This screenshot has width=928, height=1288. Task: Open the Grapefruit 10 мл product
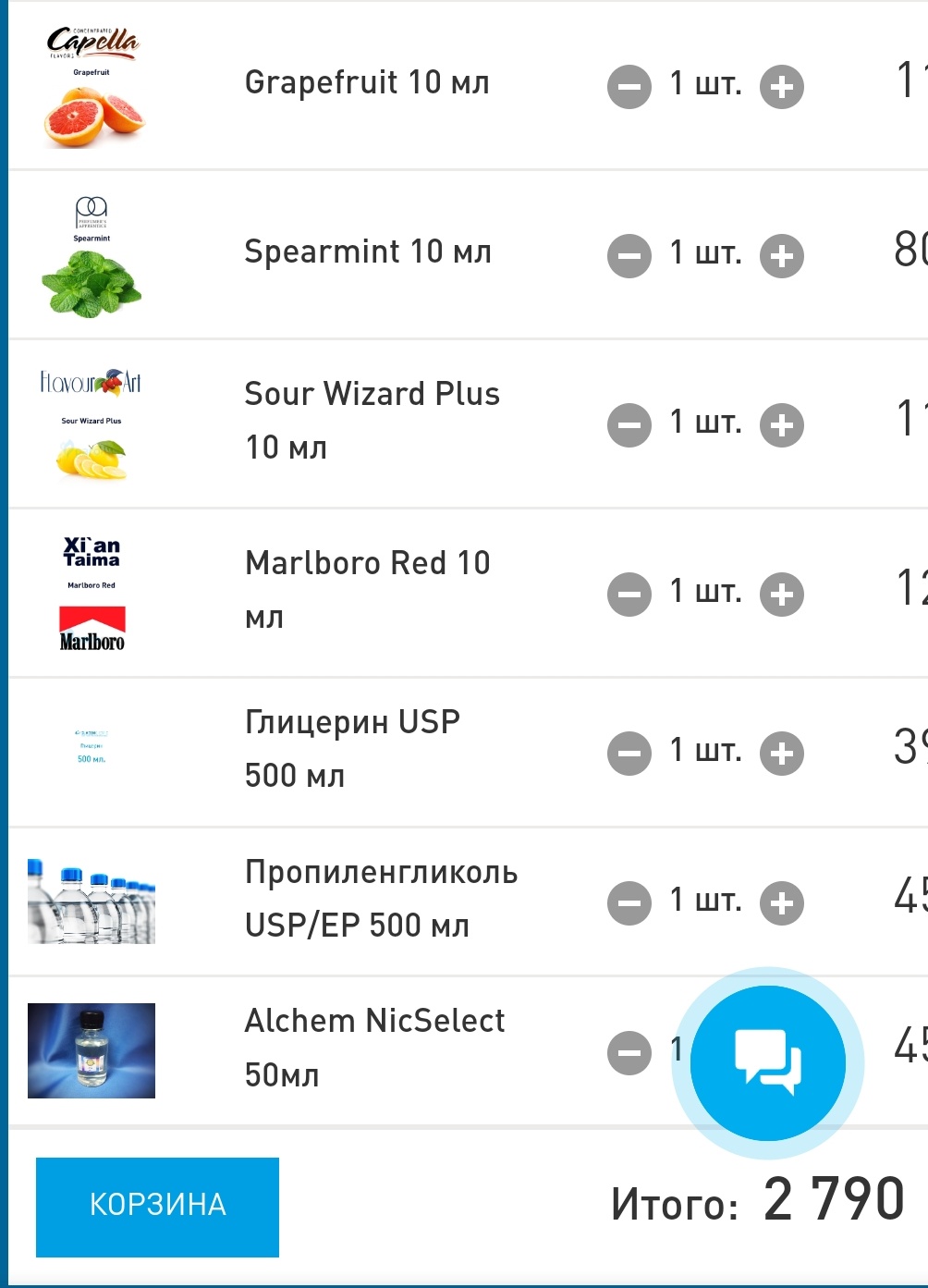[x=367, y=83]
